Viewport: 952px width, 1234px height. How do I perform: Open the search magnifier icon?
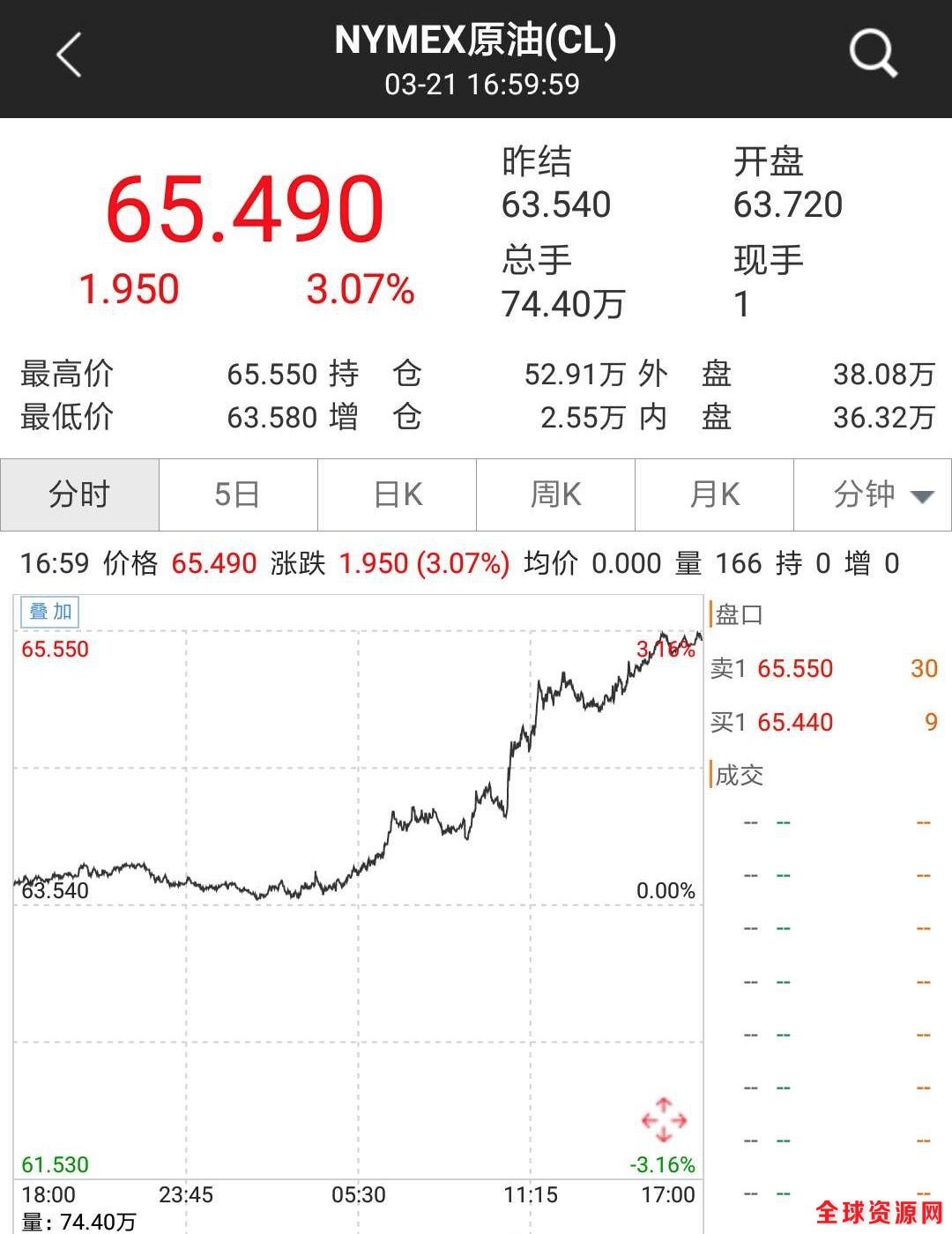872,54
